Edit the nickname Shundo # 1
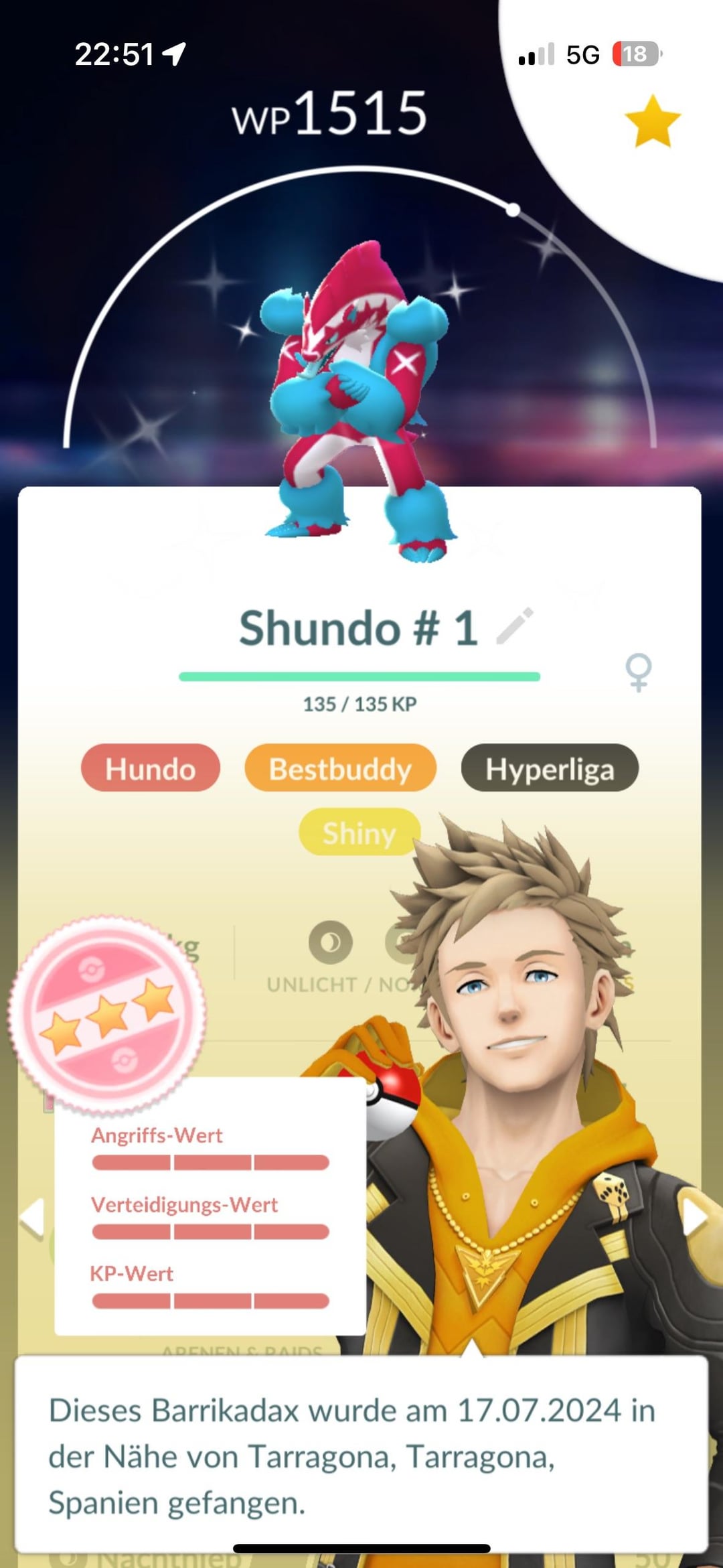The image size is (723, 1568). click(x=515, y=626)
